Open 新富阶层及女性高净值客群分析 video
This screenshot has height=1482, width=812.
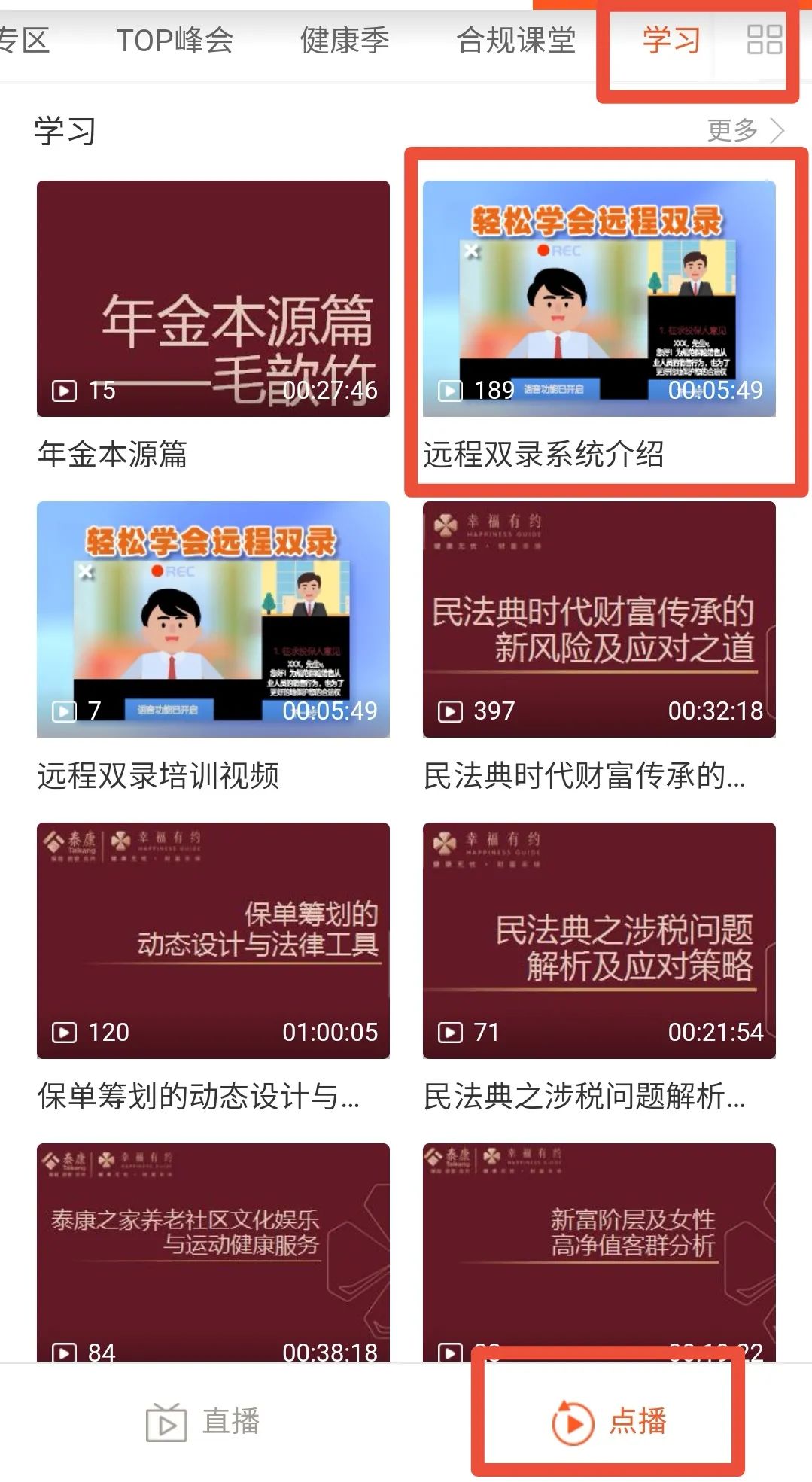pyautogui.click(x=599, y=1249)
